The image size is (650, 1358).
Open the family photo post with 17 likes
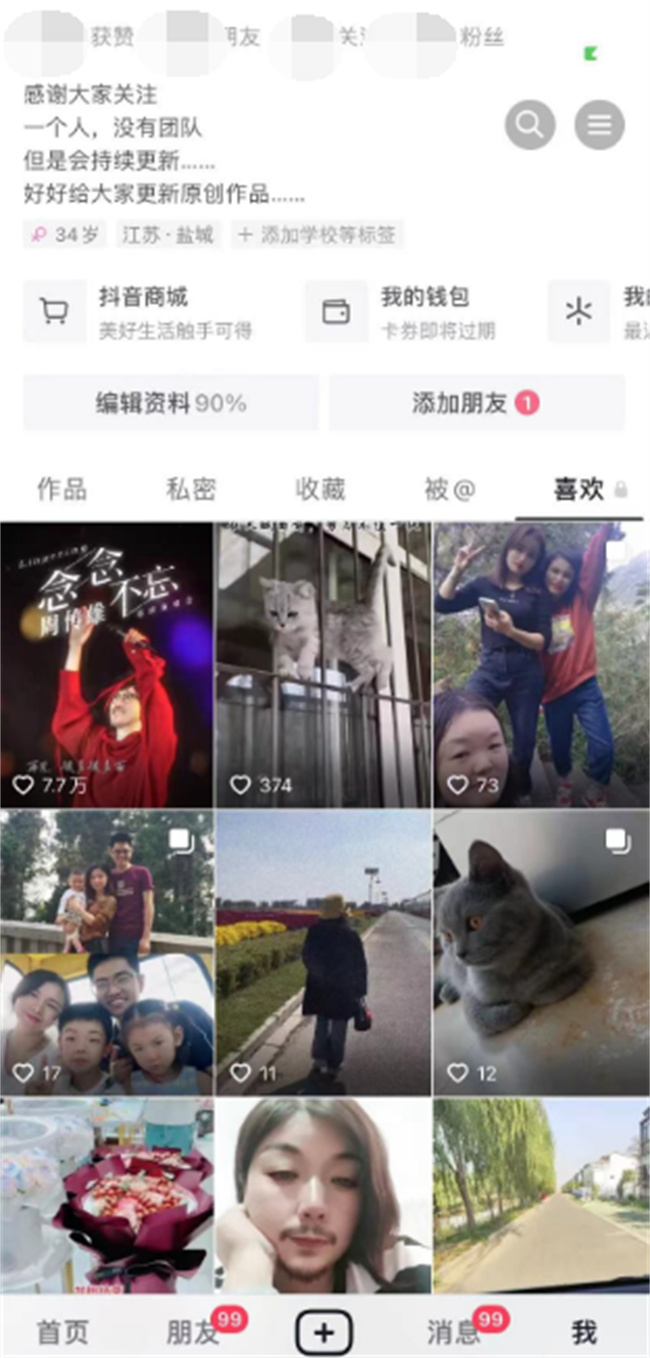pyautogui.click(x=106, y=952)
